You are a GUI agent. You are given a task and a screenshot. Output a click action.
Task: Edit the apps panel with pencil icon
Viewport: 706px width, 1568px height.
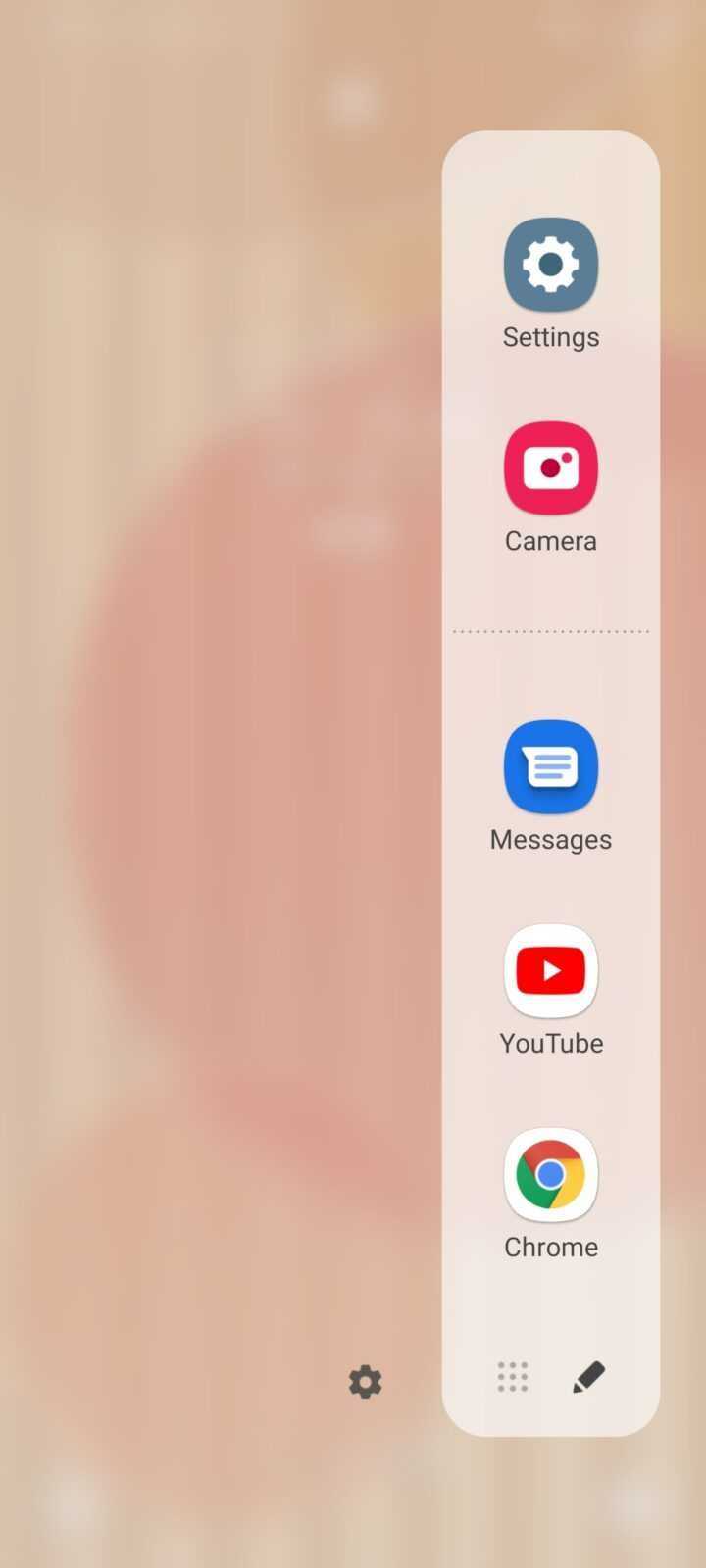click(x=588, y=1377)
